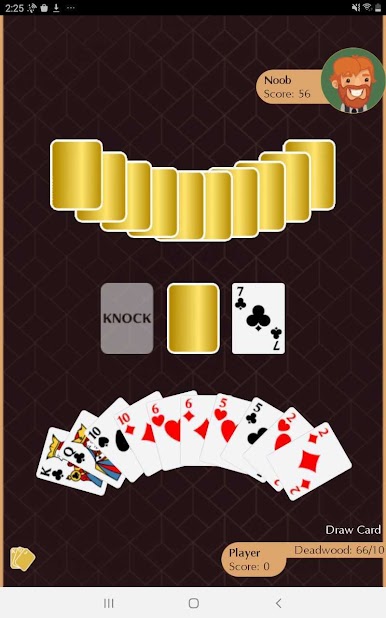Select the Queen of clubs in hand
The width and height of the screenshot is (386, 618).
click(77, 447)
